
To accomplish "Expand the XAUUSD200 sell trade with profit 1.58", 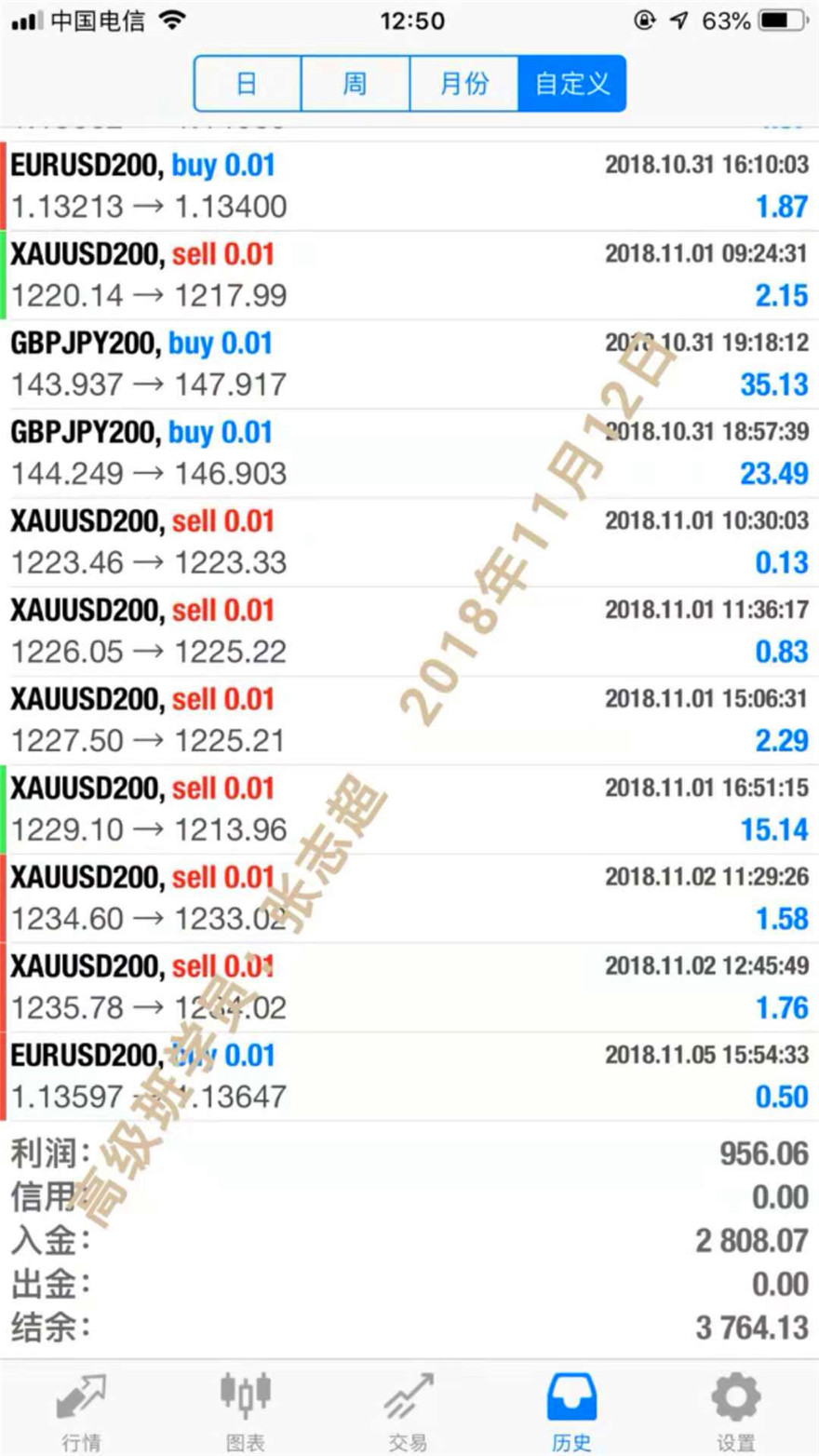I will (409, 897).
